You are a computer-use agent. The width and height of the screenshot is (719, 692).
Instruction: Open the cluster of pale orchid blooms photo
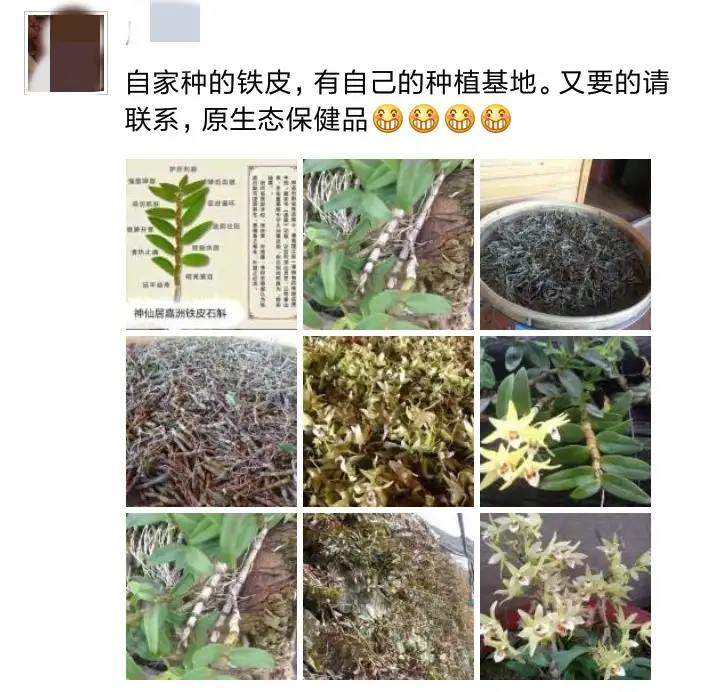(x=565, y=597)
